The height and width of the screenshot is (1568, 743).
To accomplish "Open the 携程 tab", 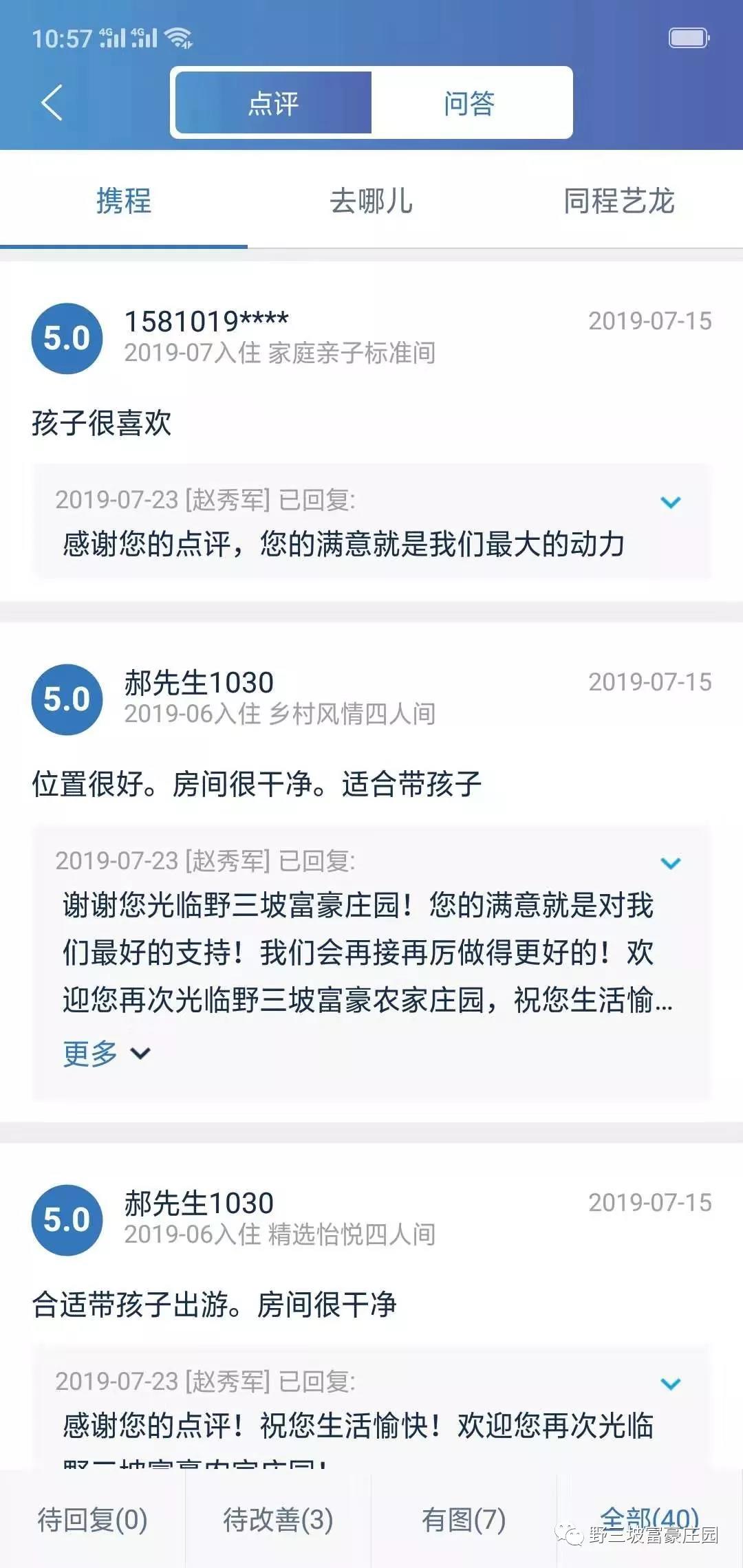I will 124,201.
